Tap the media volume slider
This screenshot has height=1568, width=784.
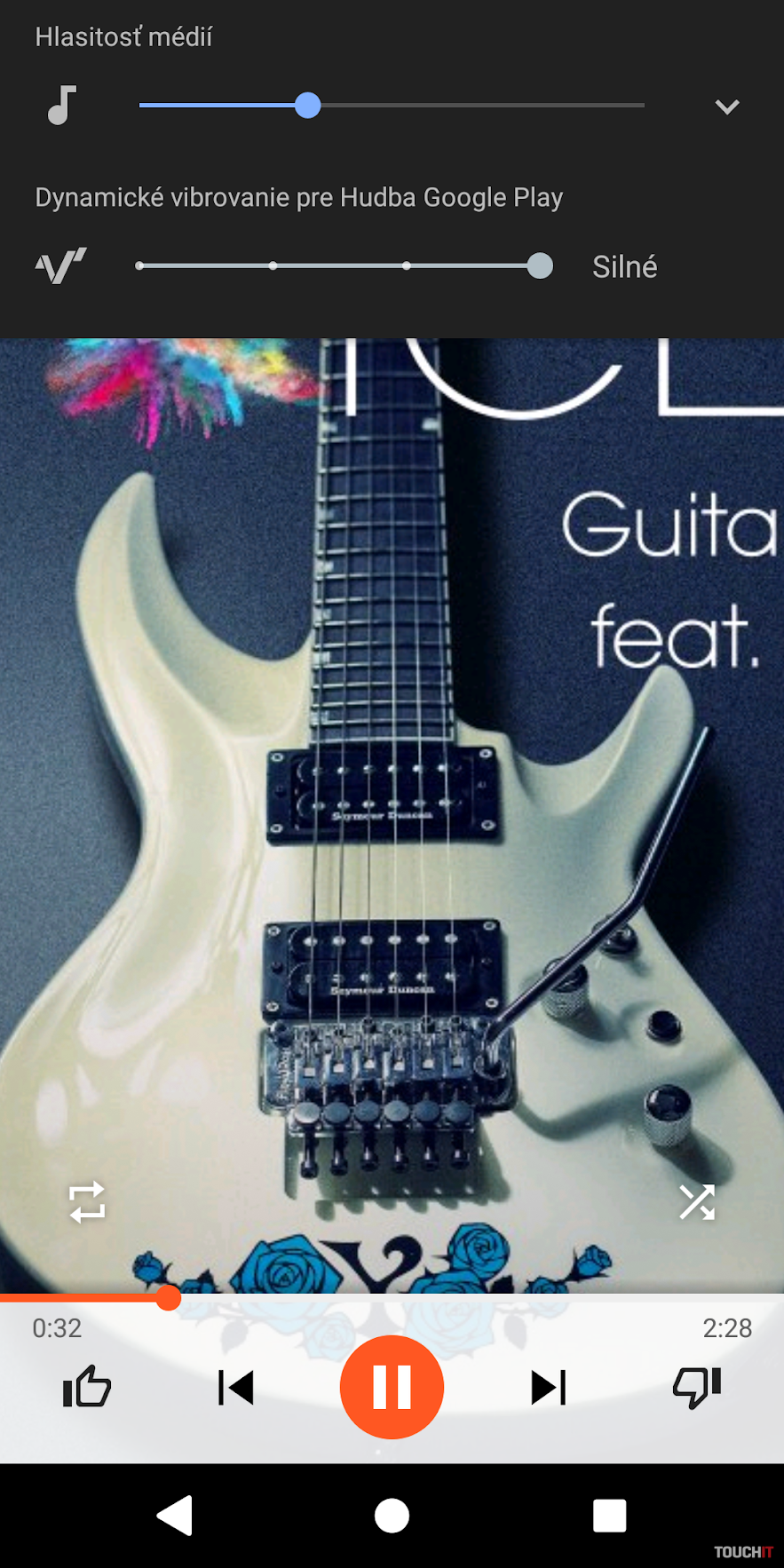coord(391,106)
